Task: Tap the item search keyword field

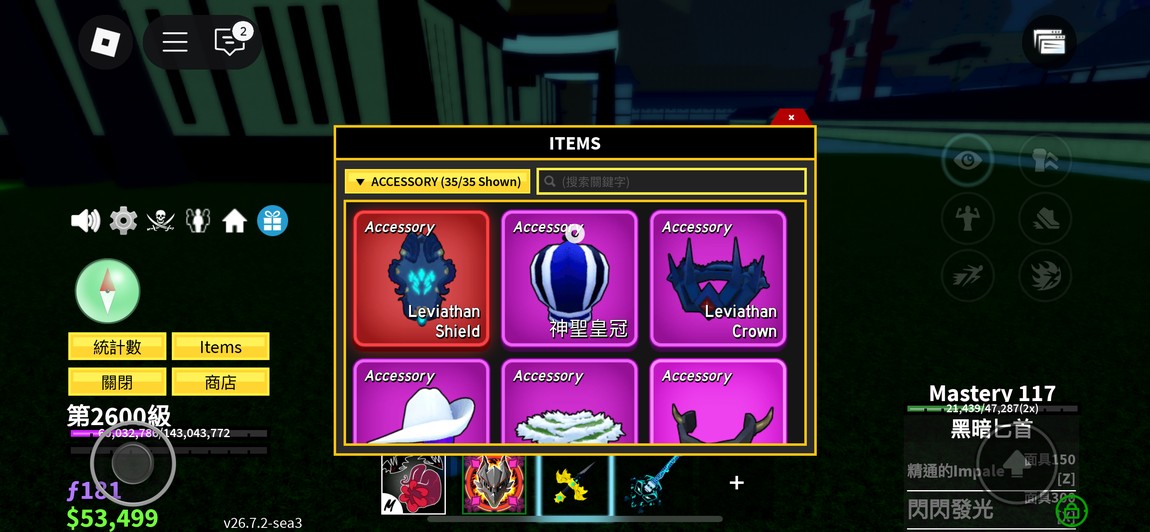Action: click(672, 181)
